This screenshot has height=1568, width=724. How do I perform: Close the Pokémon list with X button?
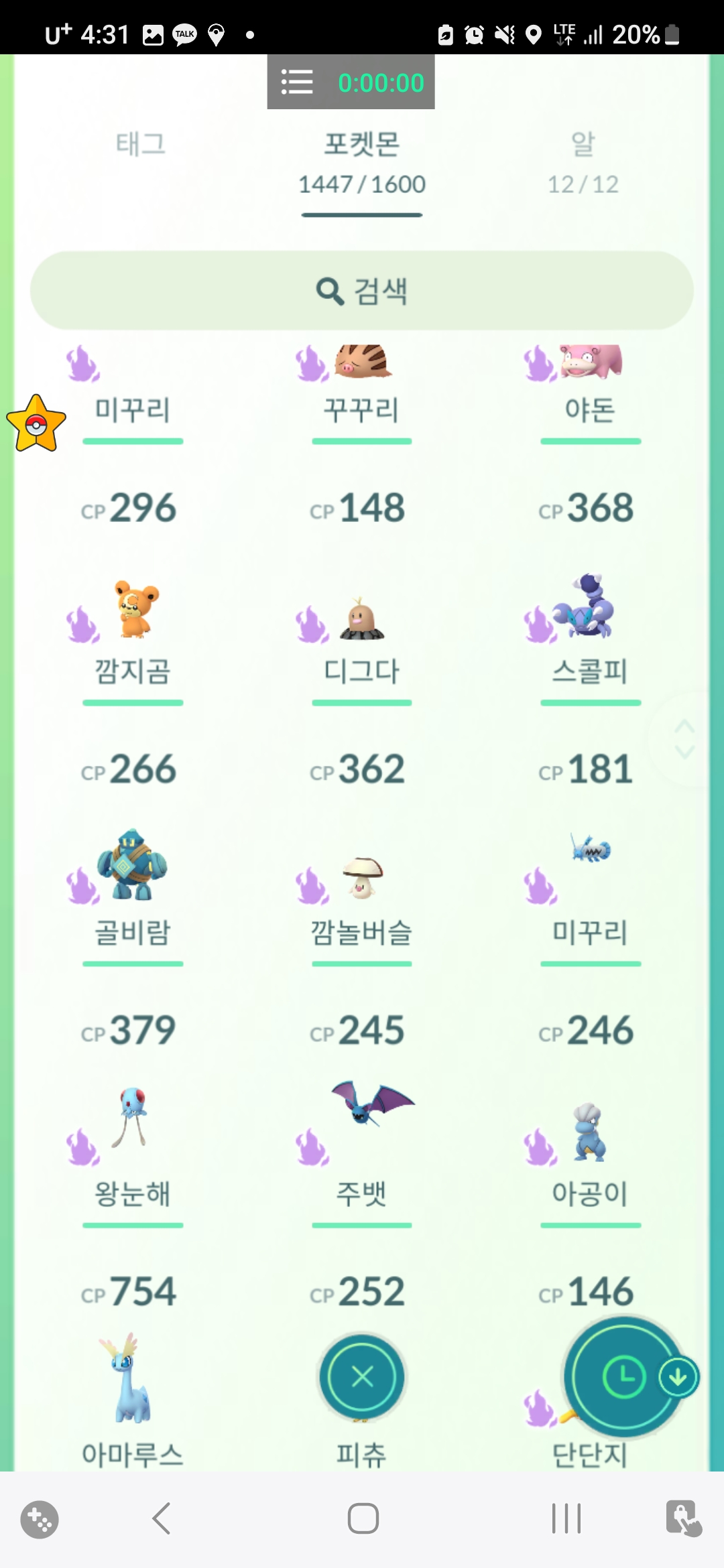[362, 1377]
